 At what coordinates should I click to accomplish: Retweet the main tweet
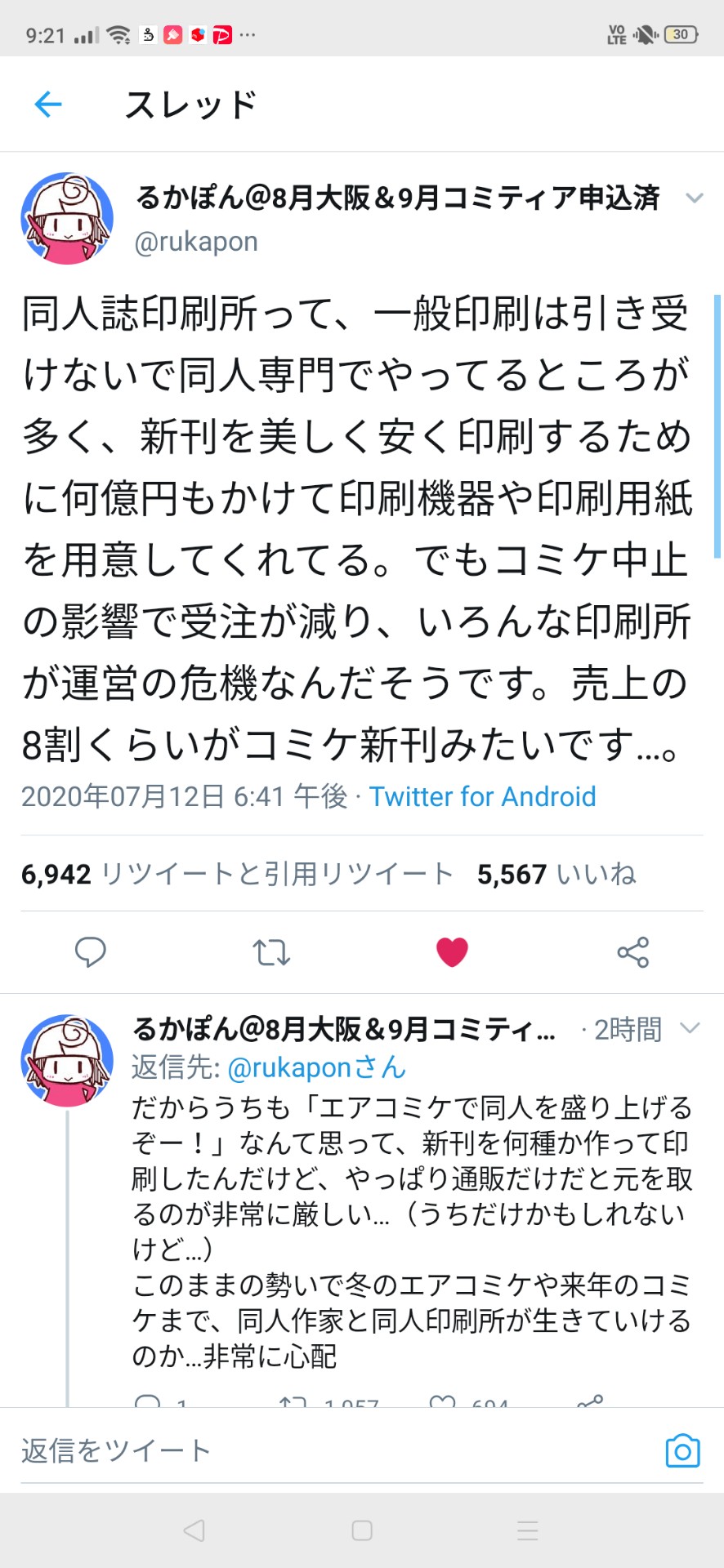271,952
